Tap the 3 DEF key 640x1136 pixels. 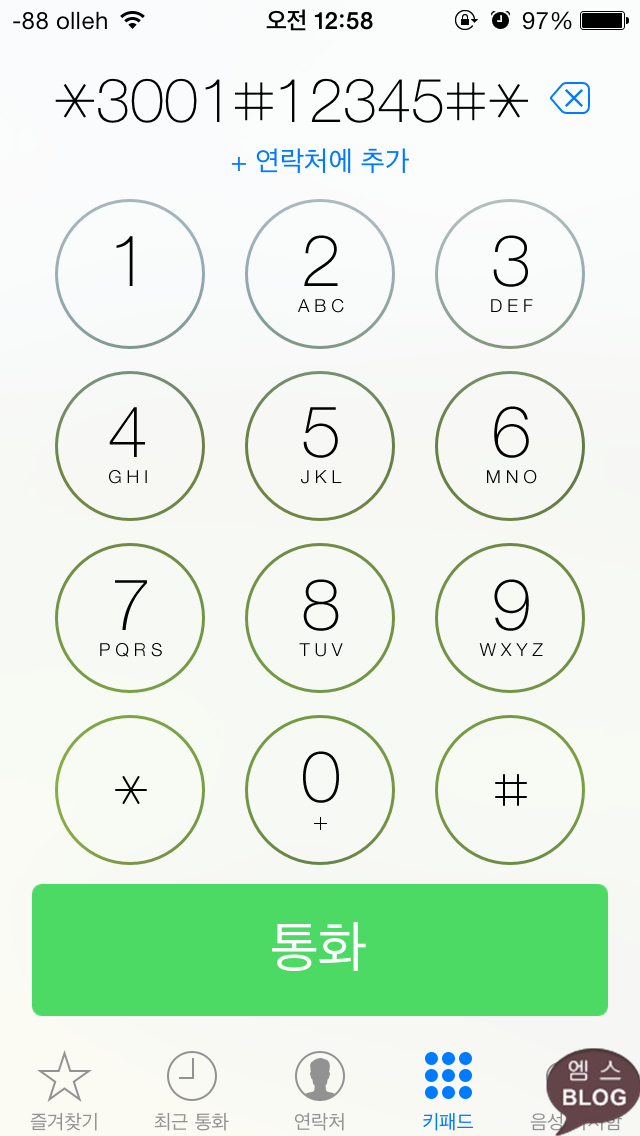(x=510, y=274)
